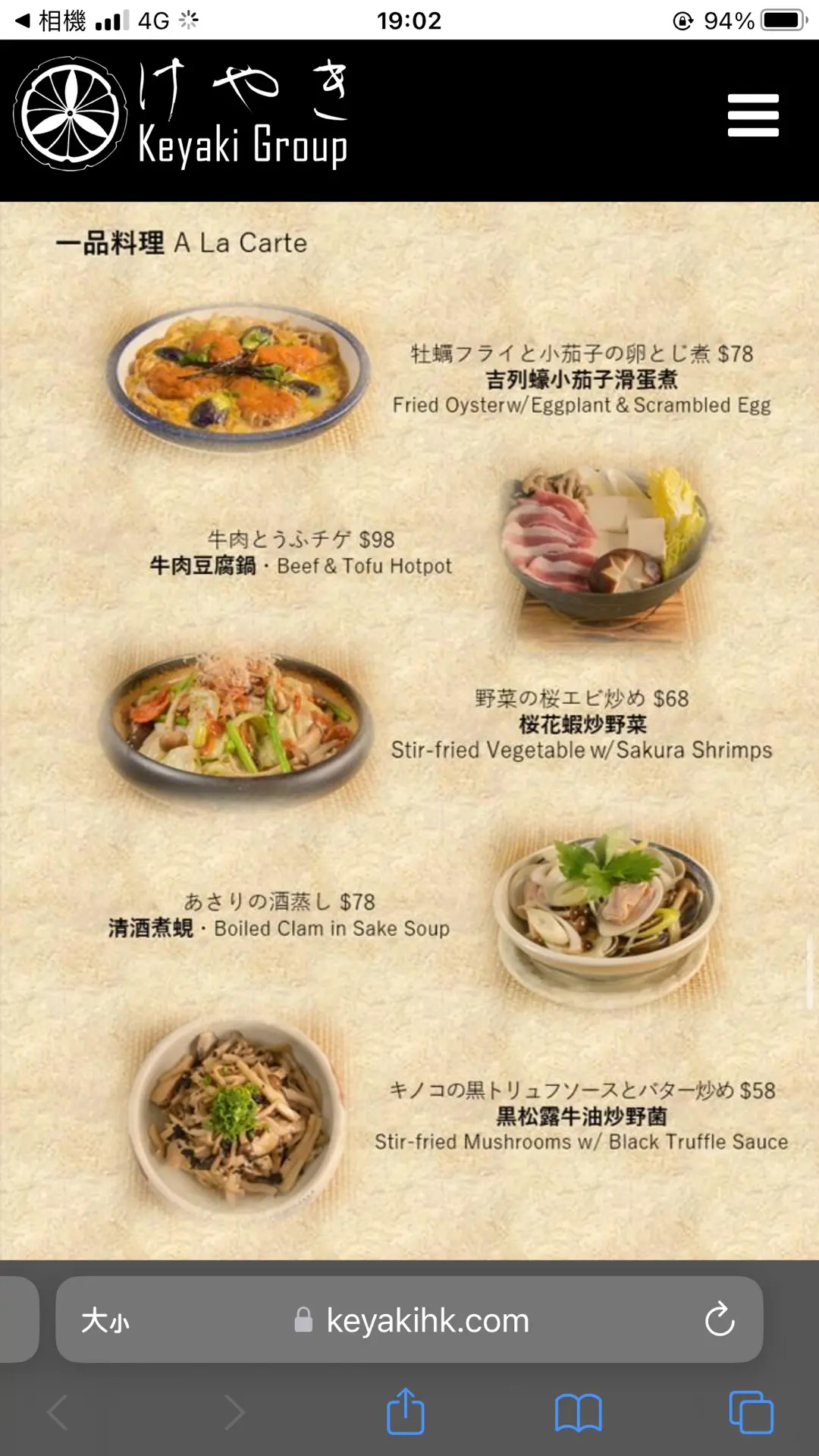Image resolution: width=819 pixels, height=1456 pixels.
Task: Open Safari bookmarks
Action: (578, 1413)
